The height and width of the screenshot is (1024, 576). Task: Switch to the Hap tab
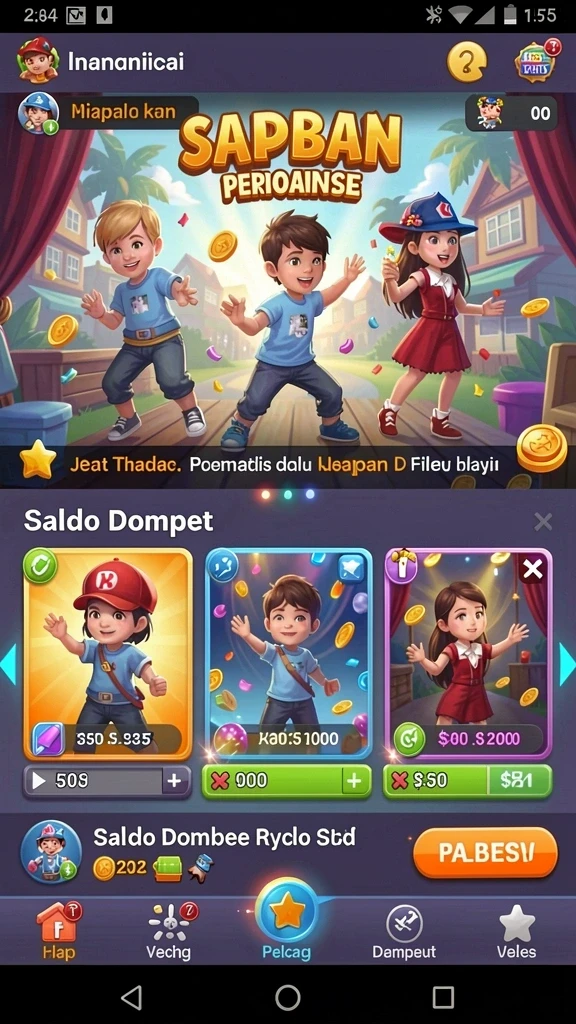(x=59, y=931)
